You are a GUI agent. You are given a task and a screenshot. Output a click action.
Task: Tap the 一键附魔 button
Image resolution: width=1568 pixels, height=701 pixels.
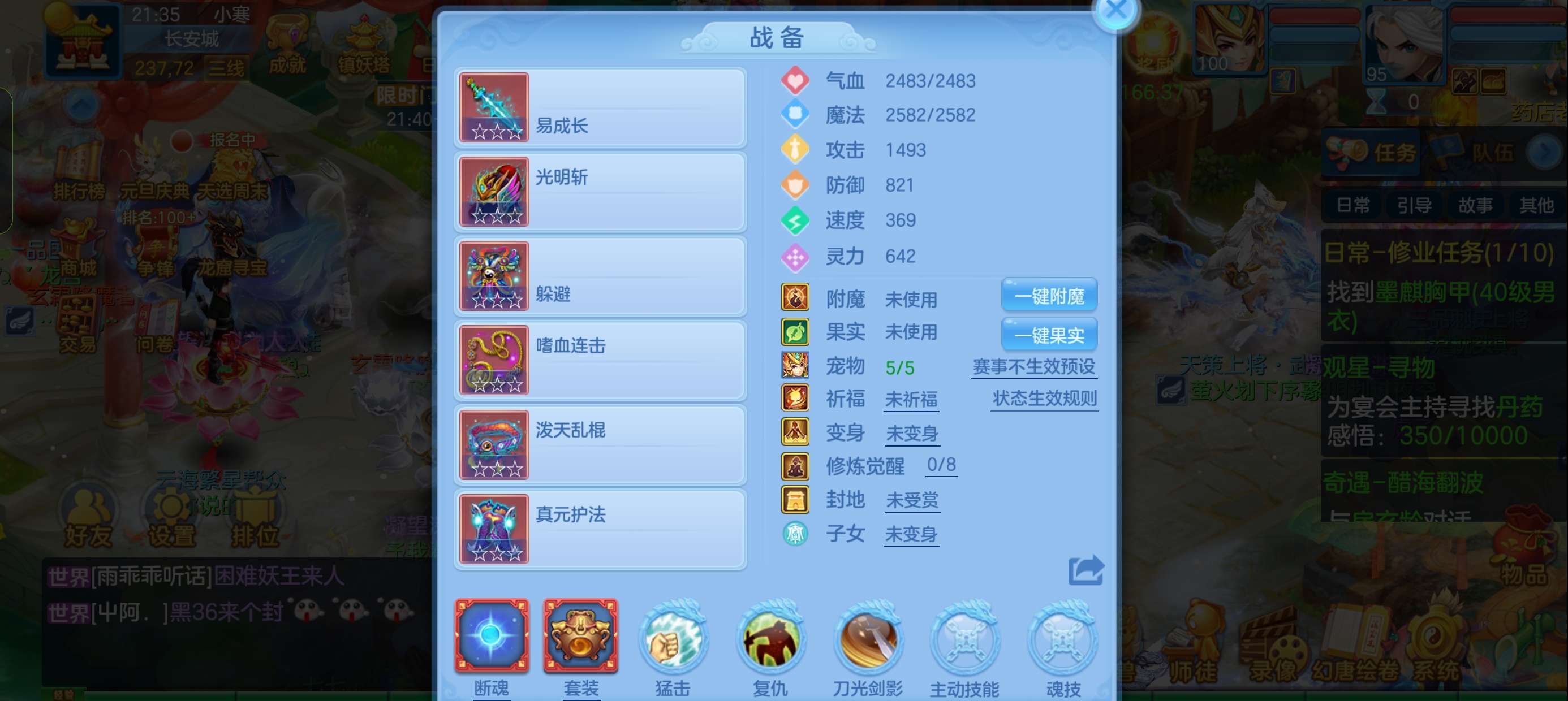[x=1049, y=296]
